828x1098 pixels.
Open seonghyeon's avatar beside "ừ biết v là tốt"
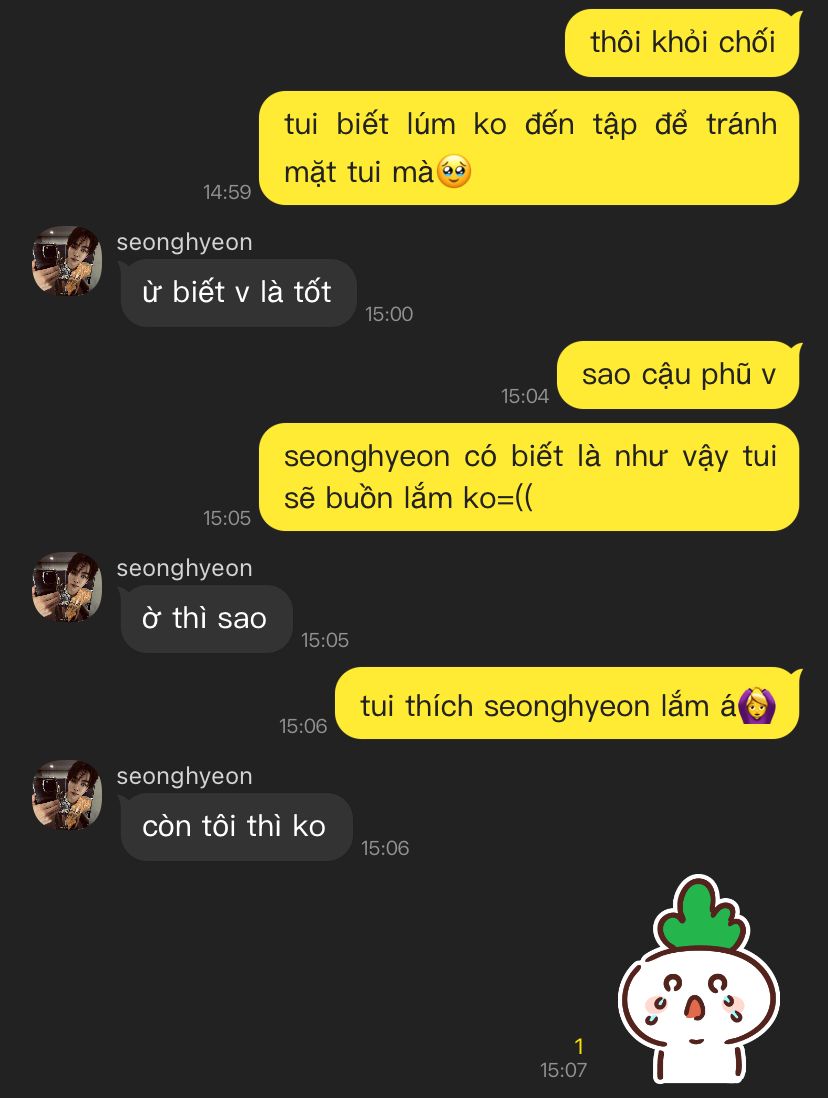point(67,261)
